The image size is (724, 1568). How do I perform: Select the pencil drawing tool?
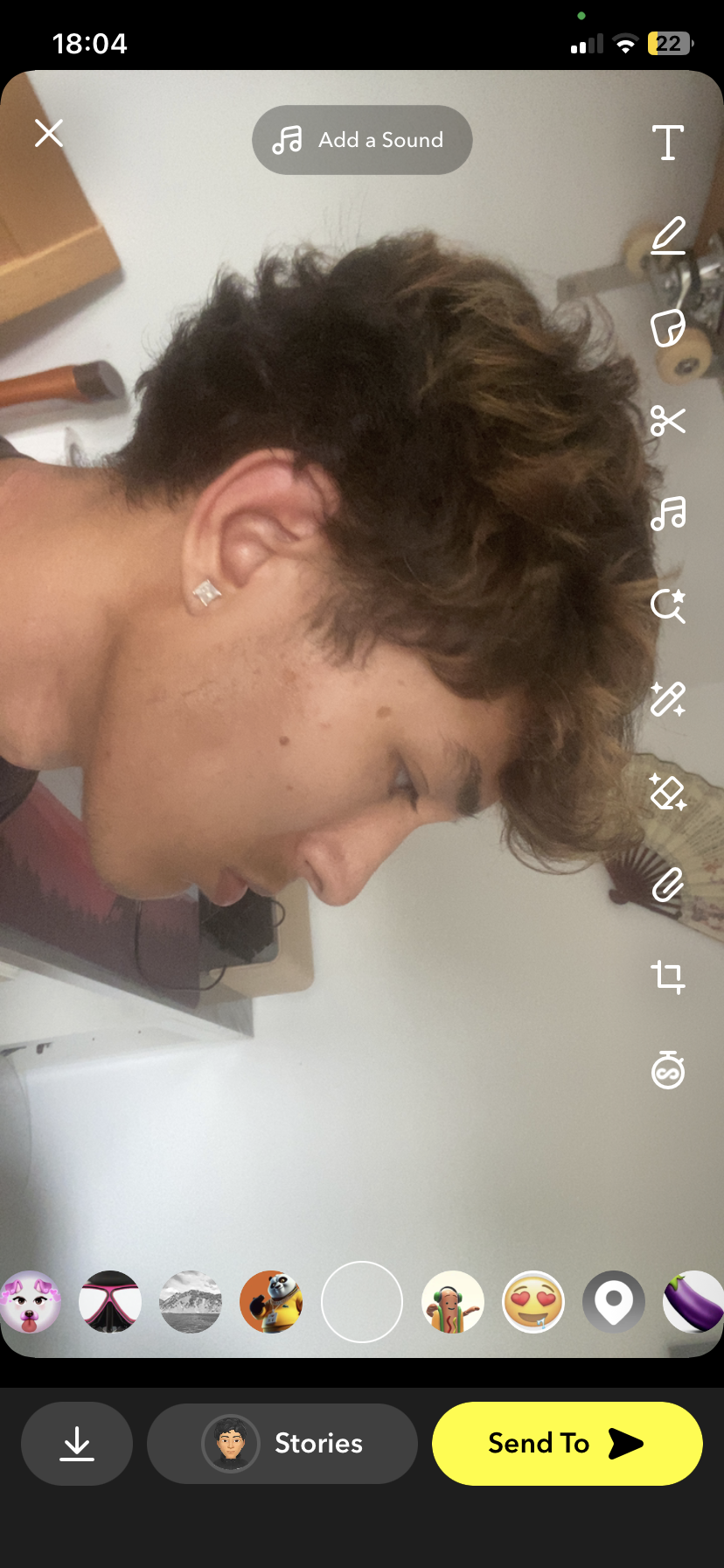668,236
